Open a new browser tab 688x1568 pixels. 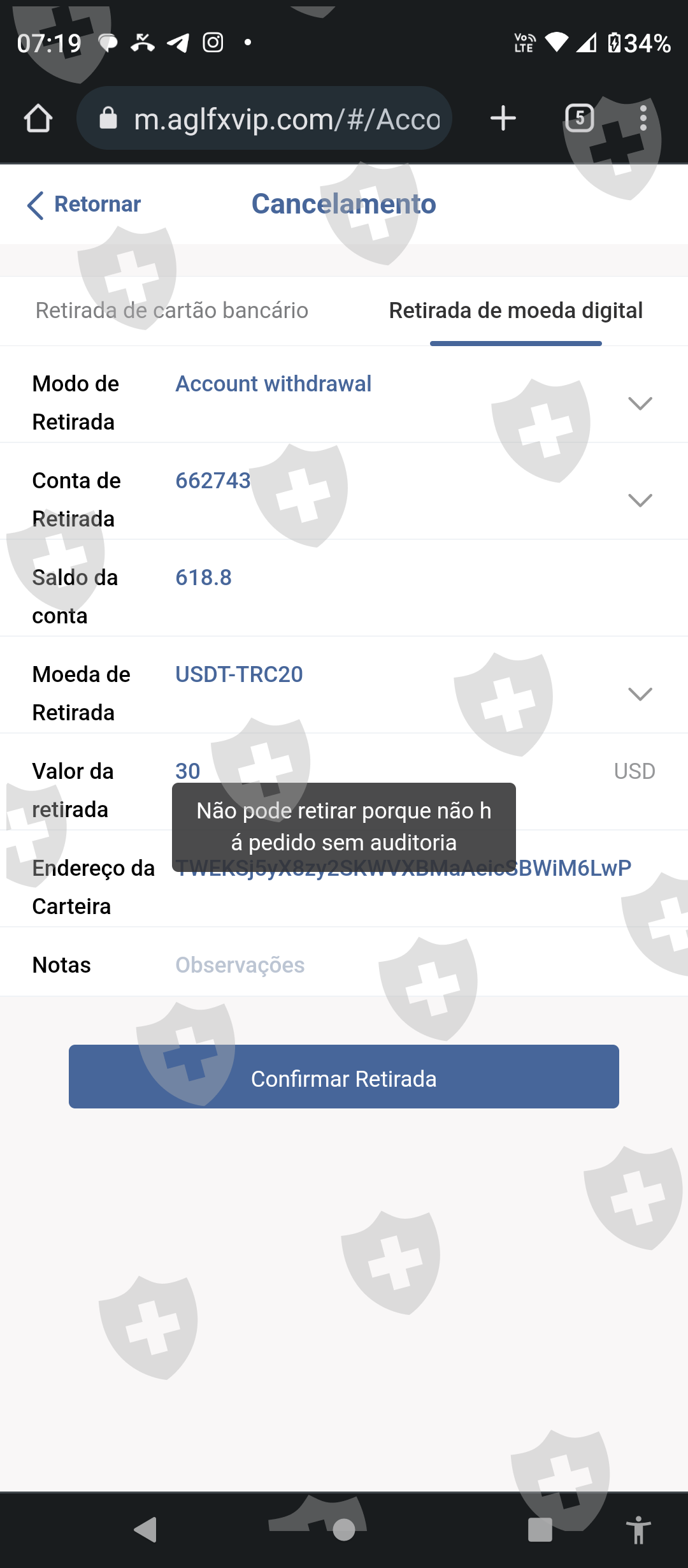click(x=503, y=119)
